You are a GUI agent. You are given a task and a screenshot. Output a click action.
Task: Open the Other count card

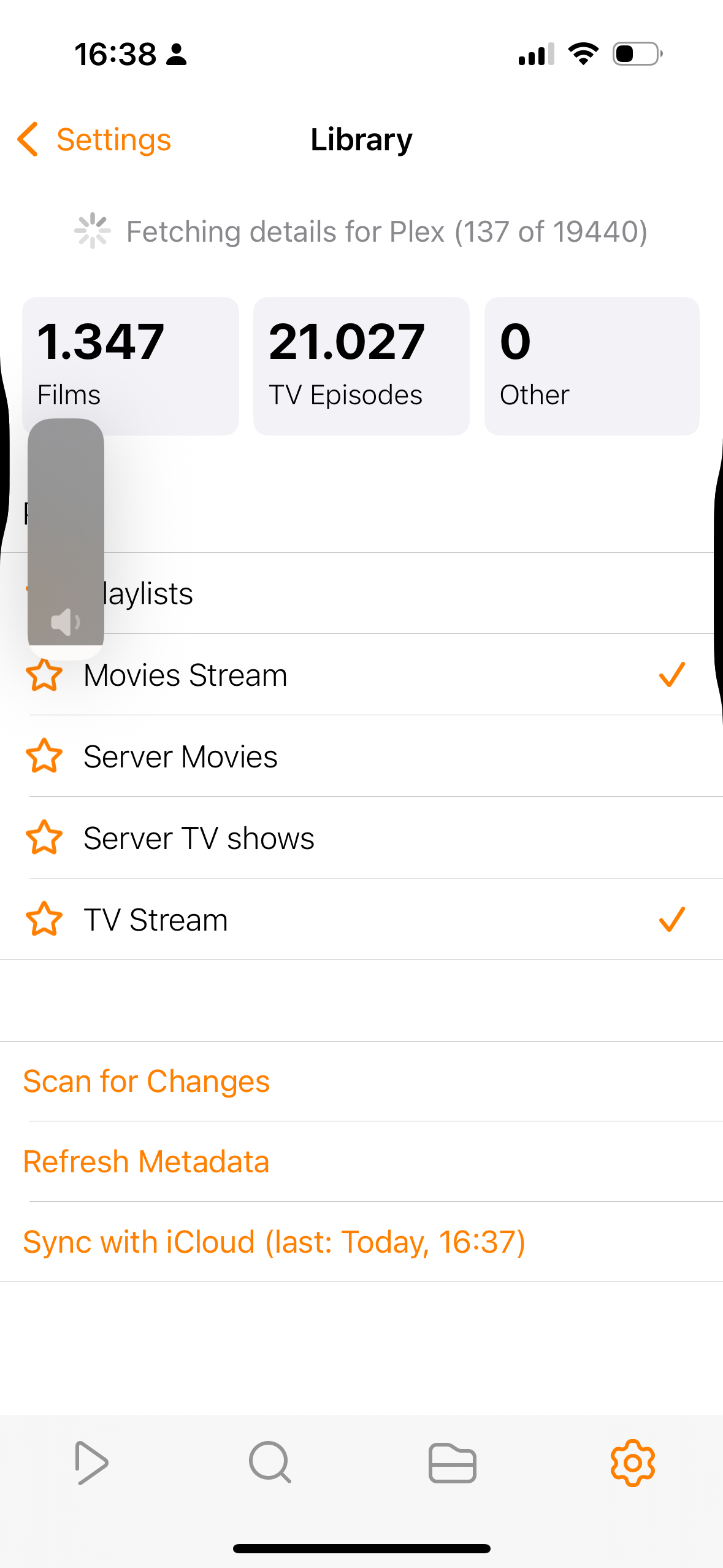tap(592, 366)
